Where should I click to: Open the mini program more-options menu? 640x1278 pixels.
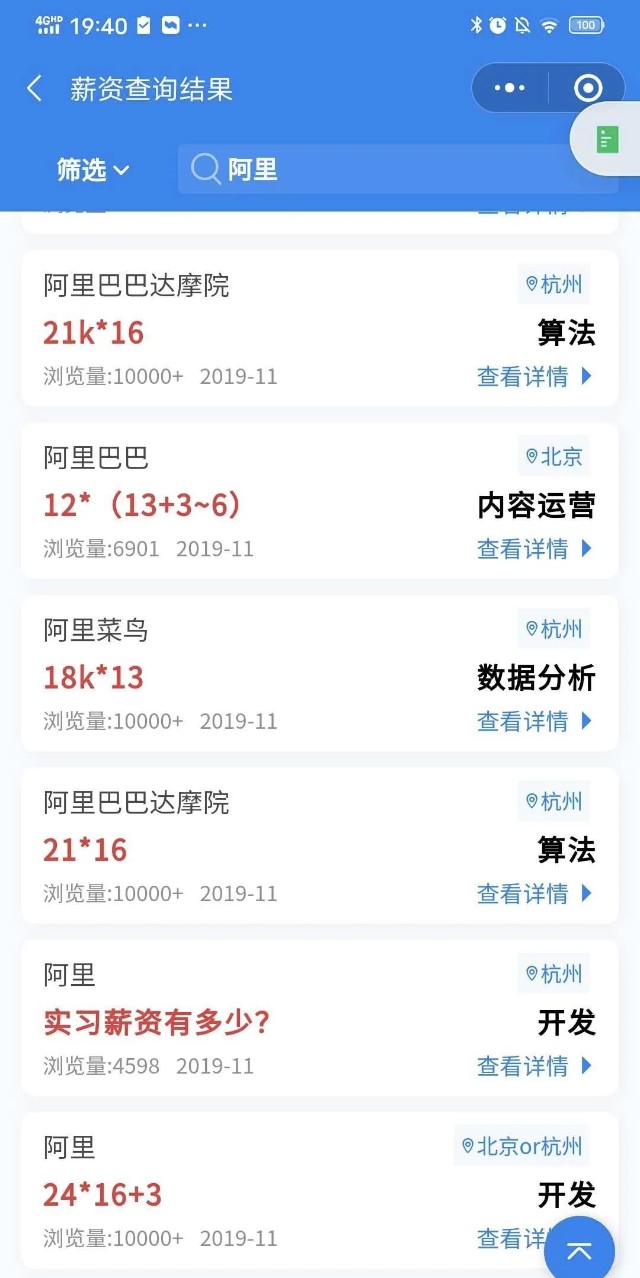pyautogui.click(x=510, y=88)
